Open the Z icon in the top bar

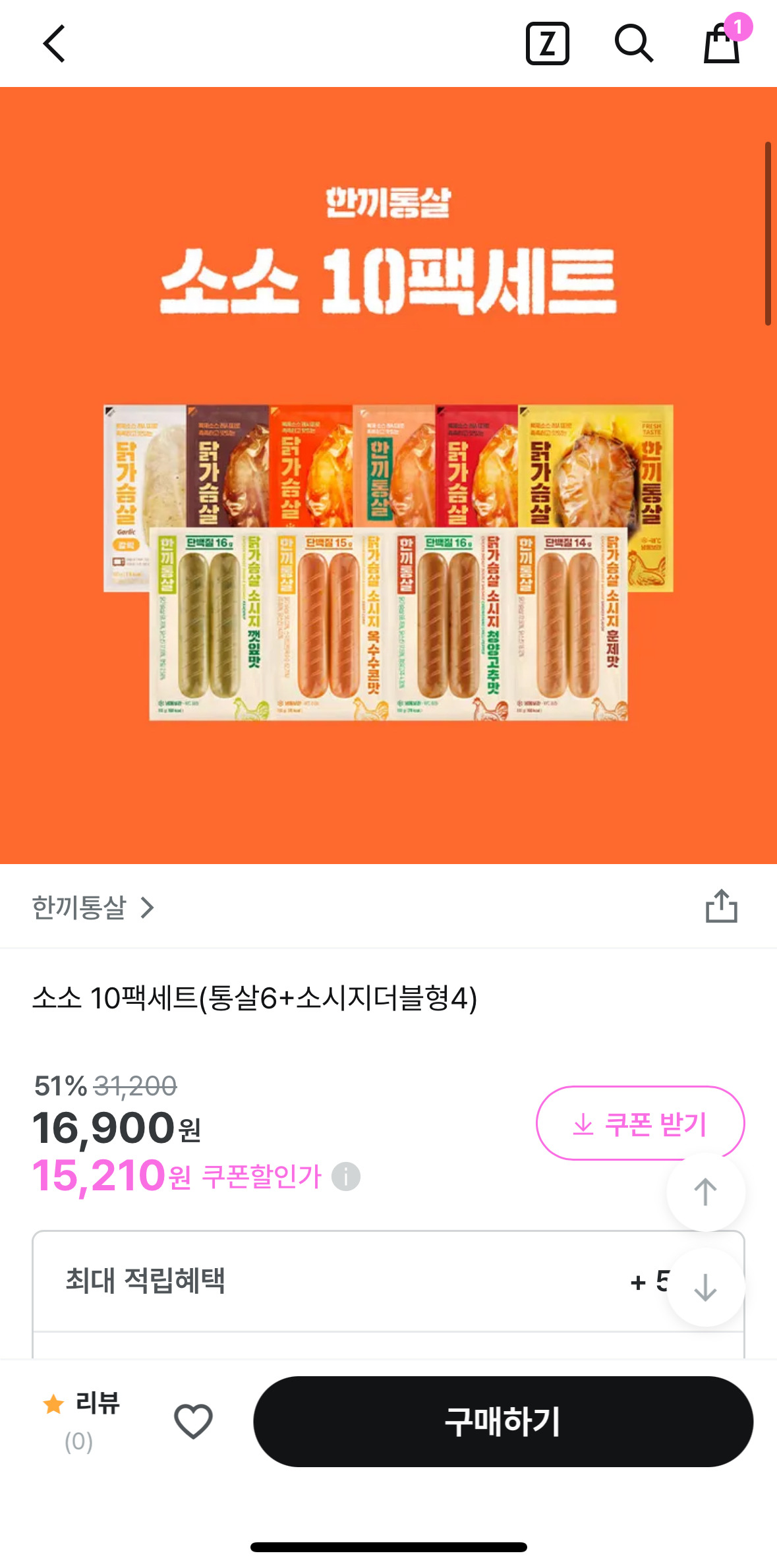point(547,44)
